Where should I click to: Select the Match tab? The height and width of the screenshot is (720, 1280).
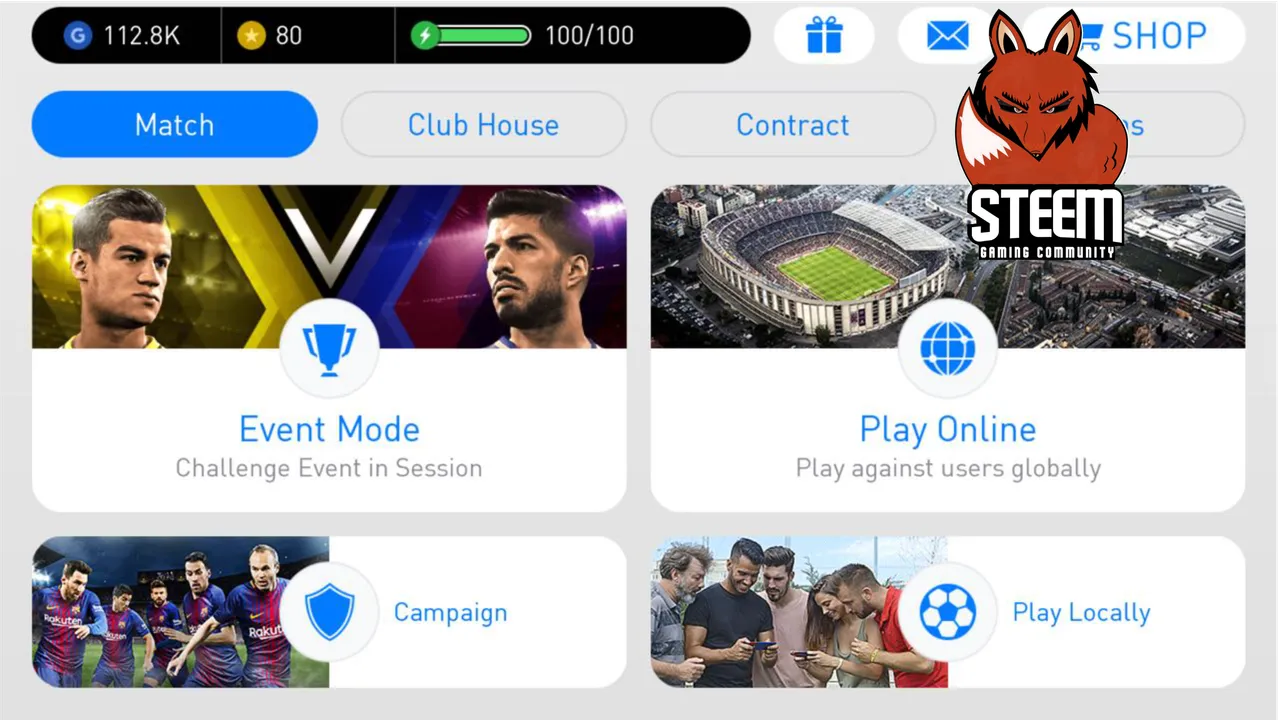(x=175, y=125)
